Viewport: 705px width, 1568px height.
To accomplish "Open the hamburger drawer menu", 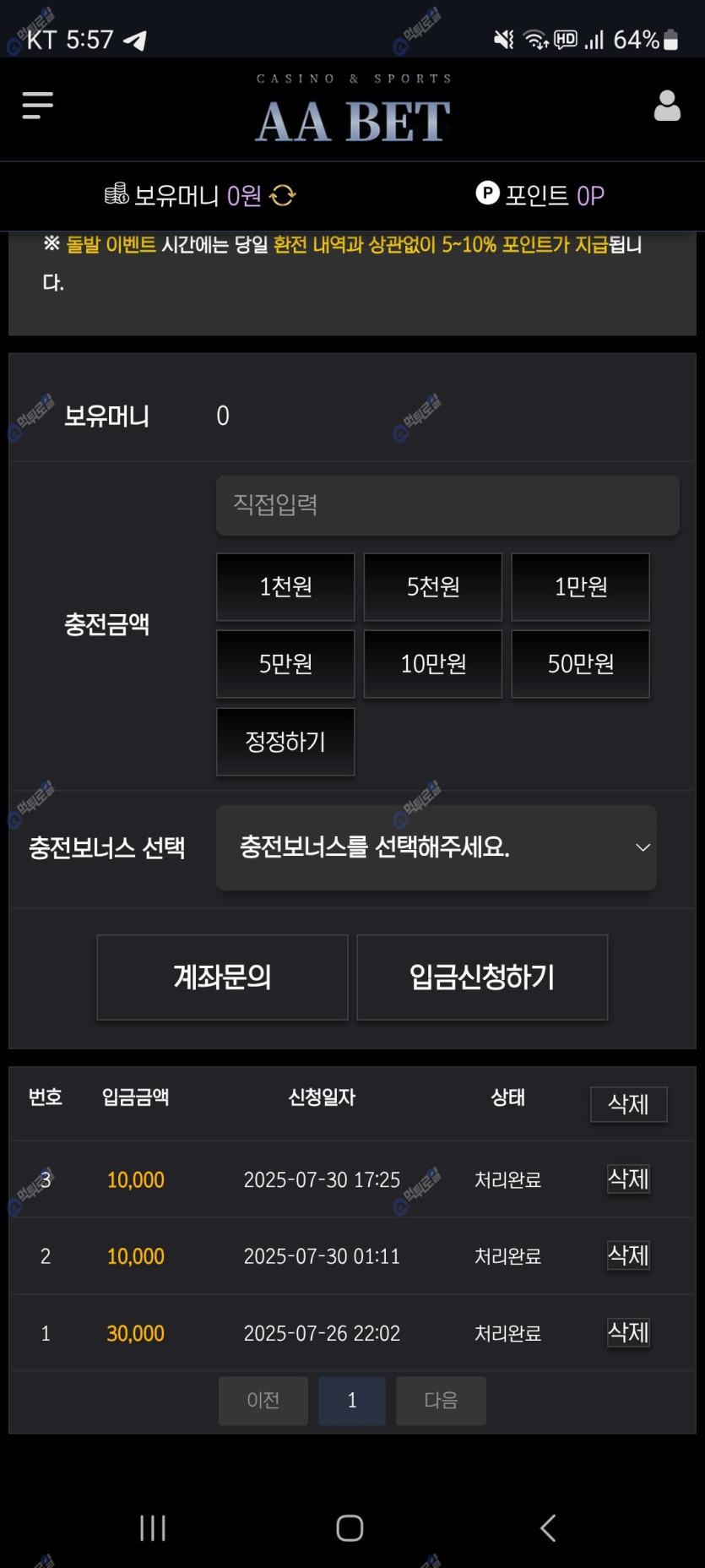I will 37,106.
